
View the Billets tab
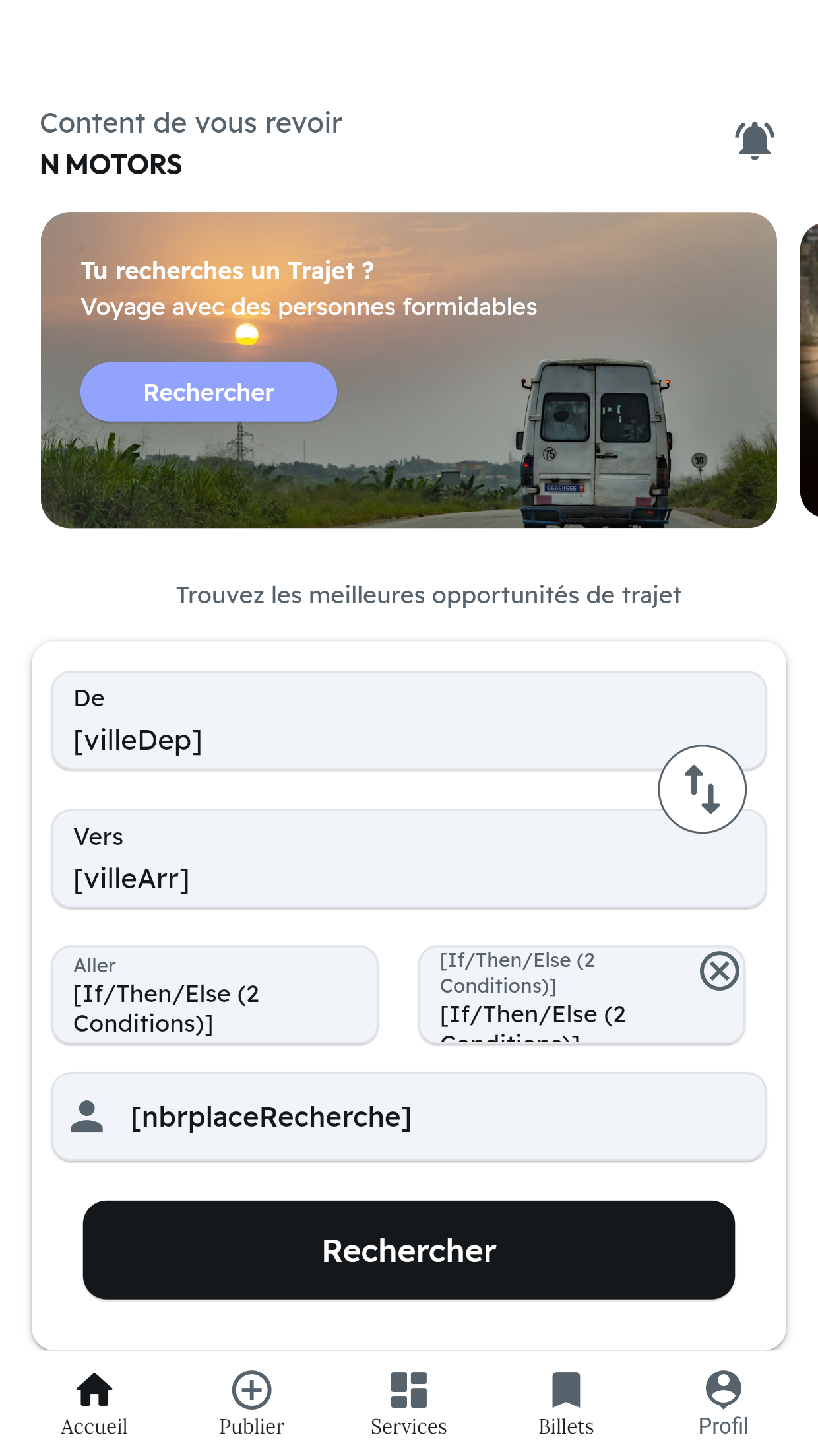point(566,1403)
